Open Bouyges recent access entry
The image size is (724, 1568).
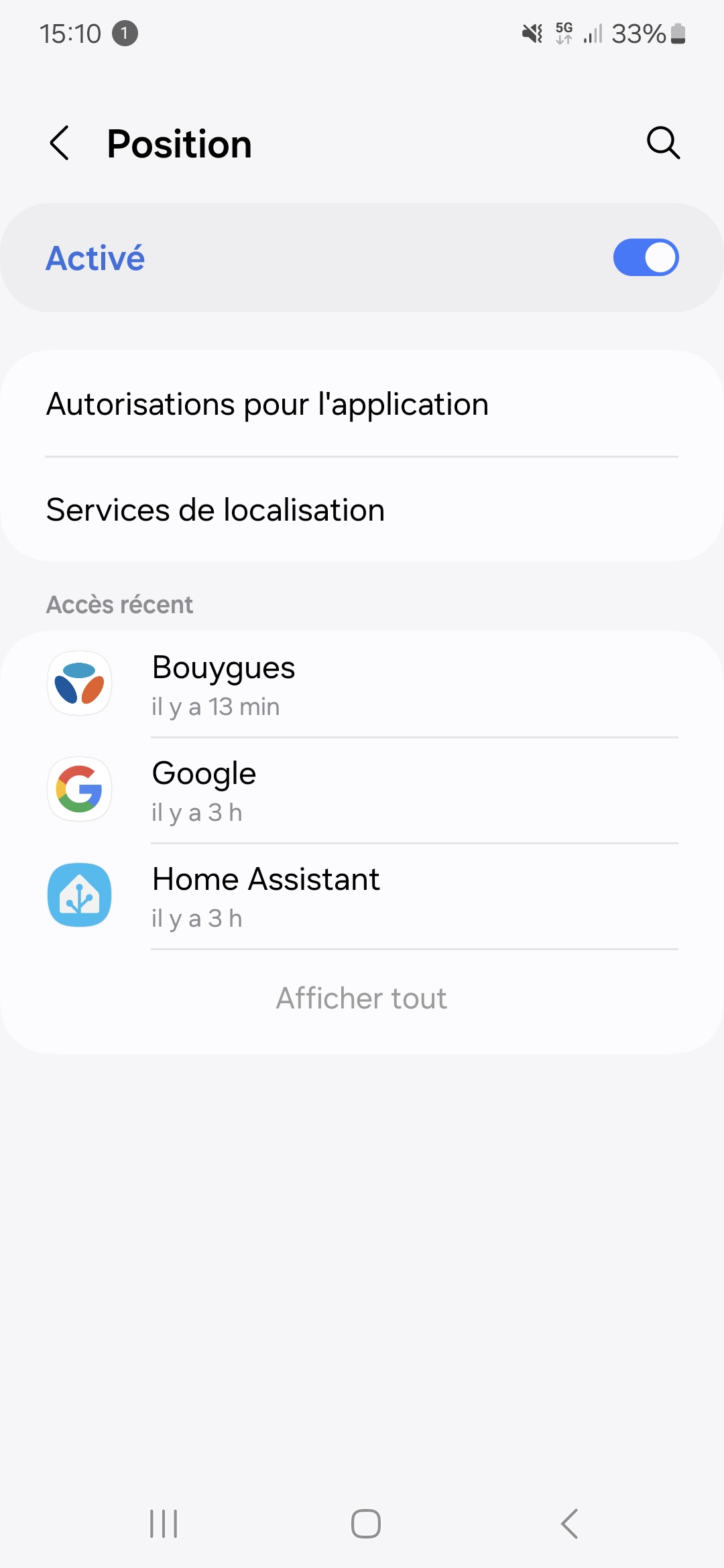pyautogui.click(x=362, y=685)
